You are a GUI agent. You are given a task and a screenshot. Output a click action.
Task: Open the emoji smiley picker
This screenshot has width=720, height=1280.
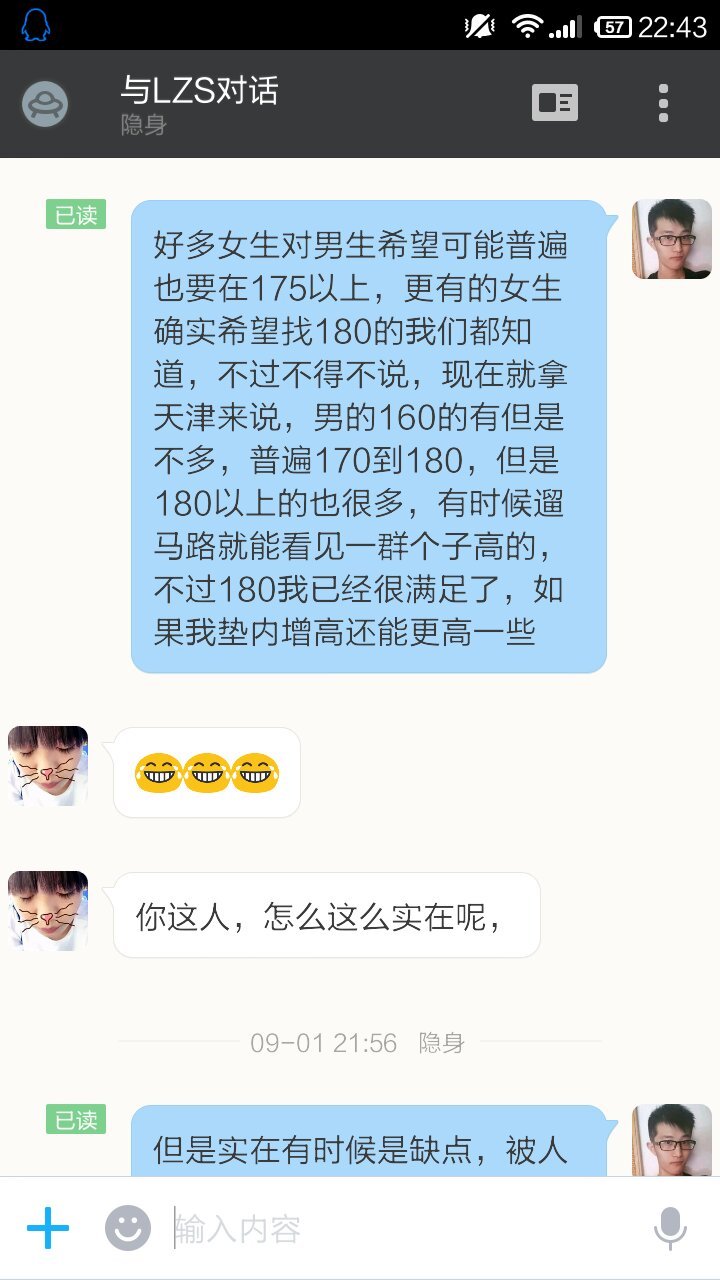(x=128, y=1227)
